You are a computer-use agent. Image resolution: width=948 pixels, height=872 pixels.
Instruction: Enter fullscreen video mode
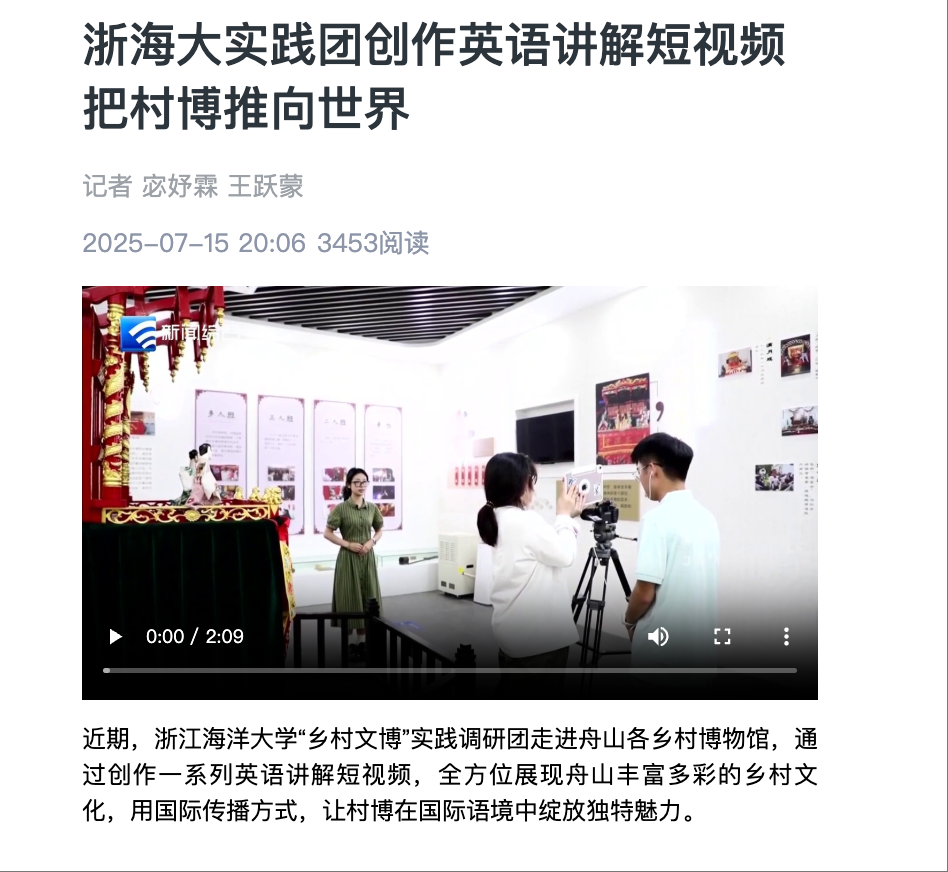[x=722, y=636]
